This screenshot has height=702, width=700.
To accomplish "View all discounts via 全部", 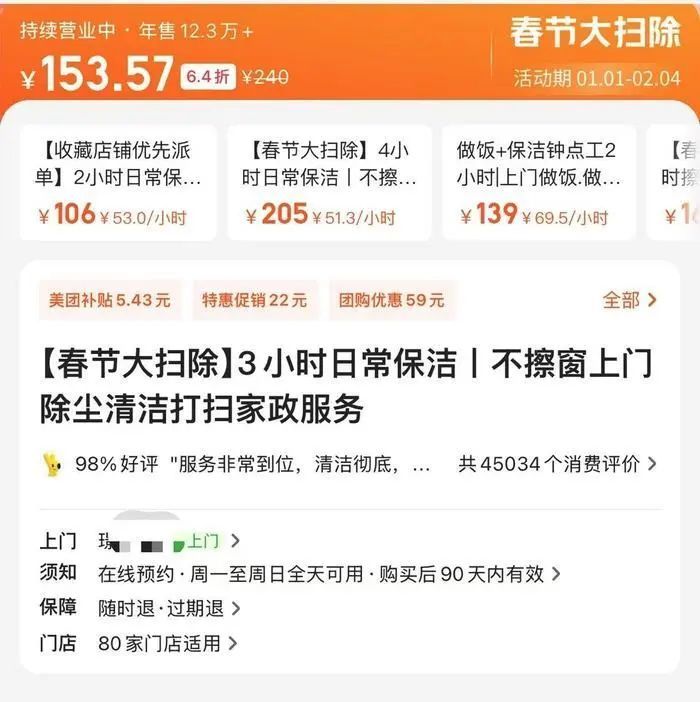I will point(629,300).
